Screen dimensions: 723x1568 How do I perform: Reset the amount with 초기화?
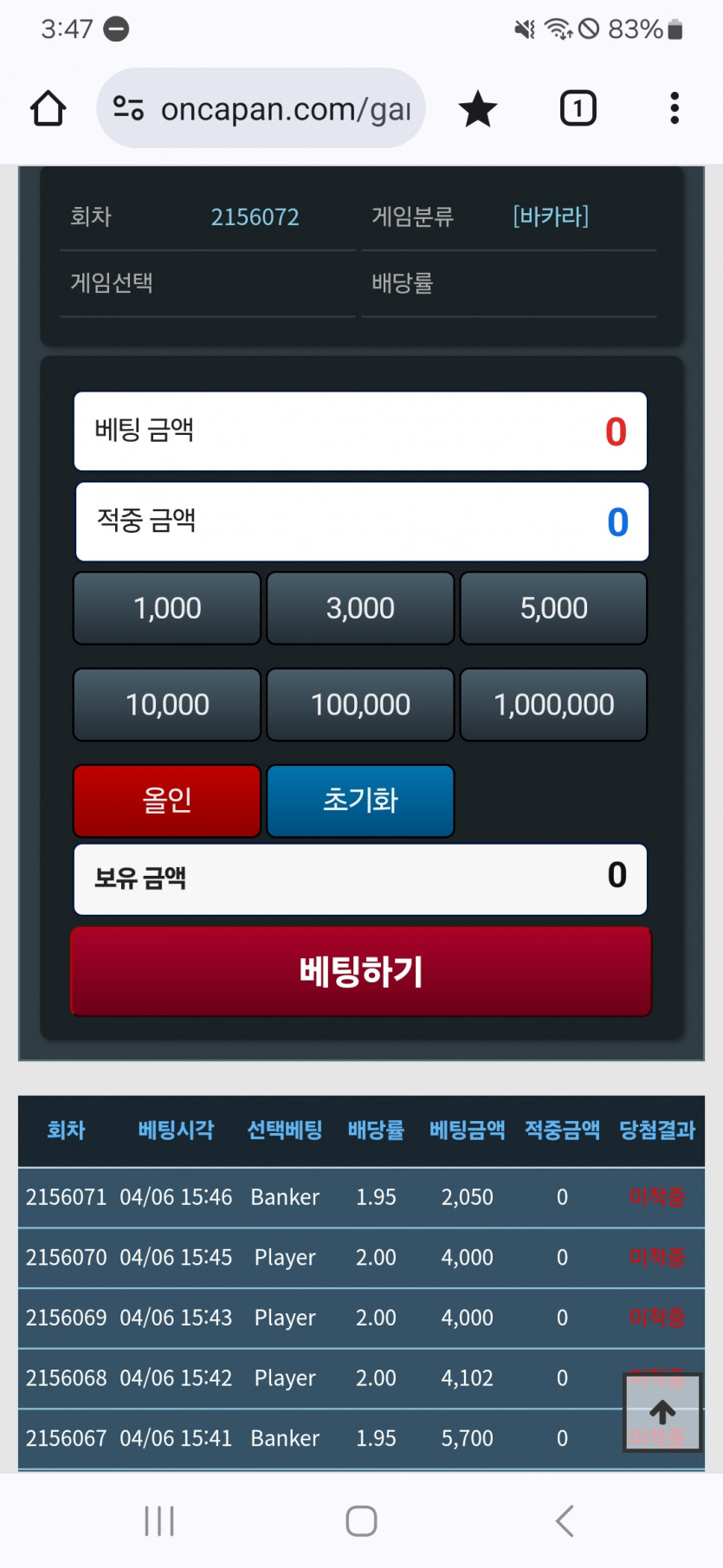pyautogui.click(x=360, y=800)
